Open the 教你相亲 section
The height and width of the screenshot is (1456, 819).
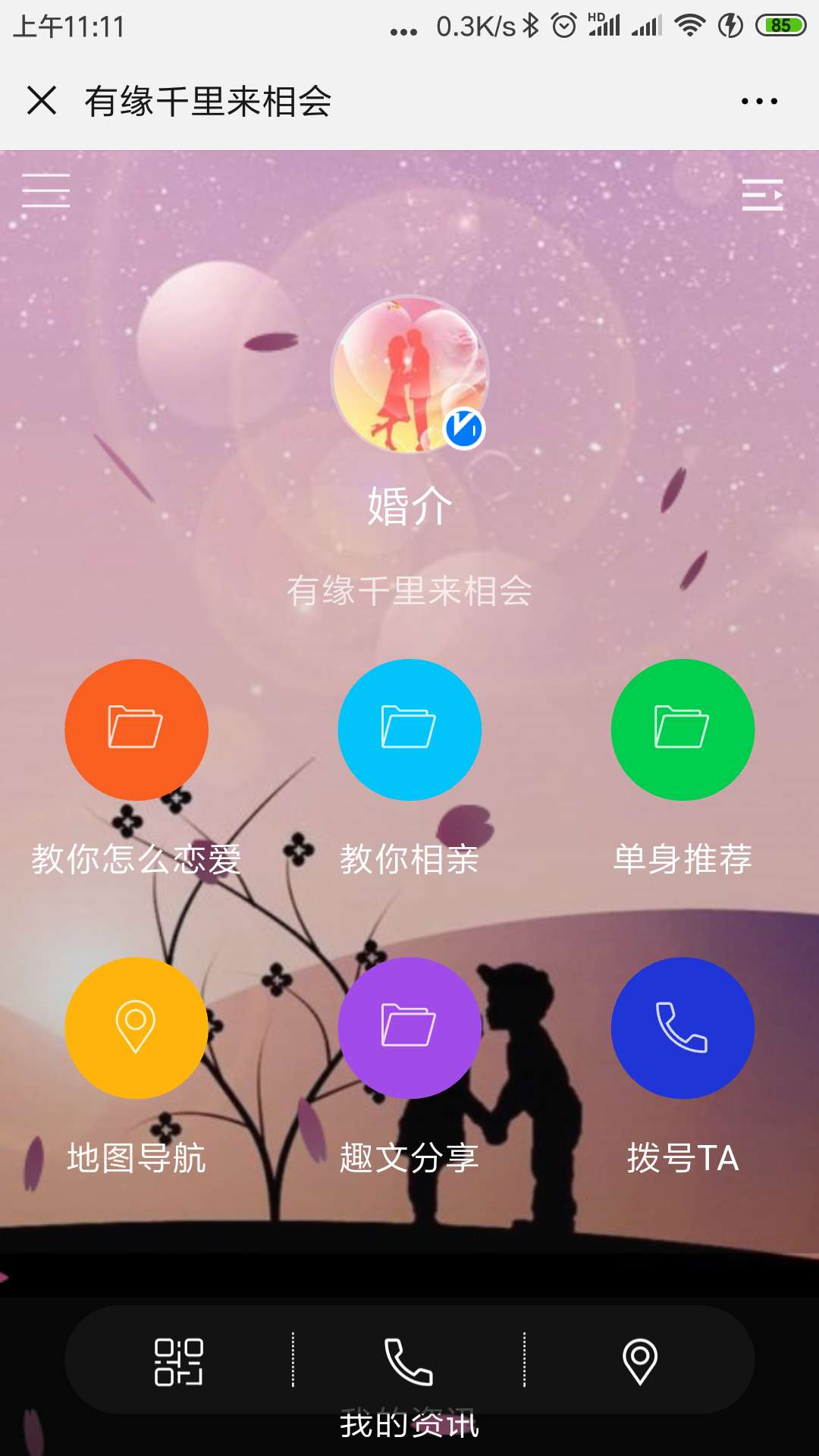(409, 730)
